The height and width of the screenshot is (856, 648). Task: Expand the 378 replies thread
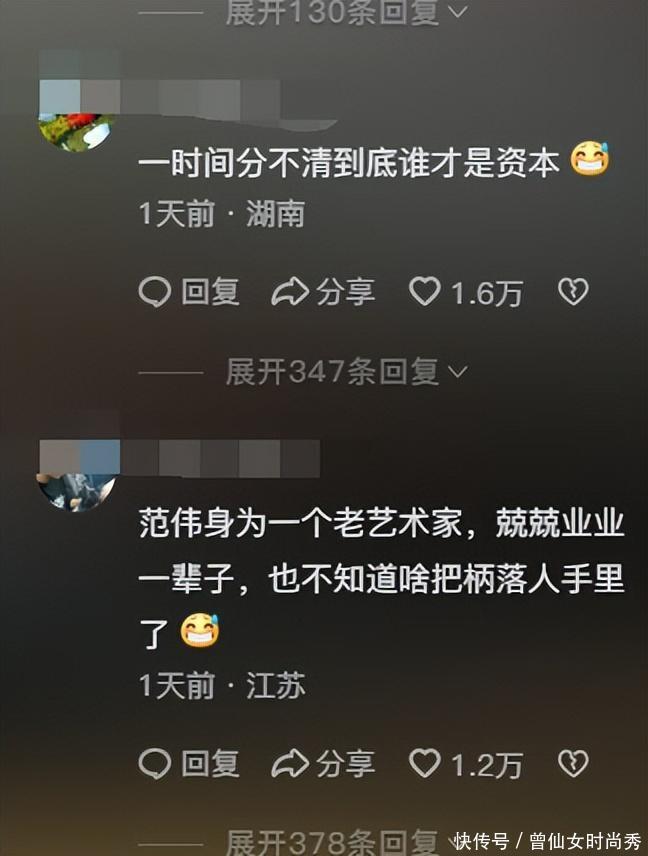tap(340, 842)
